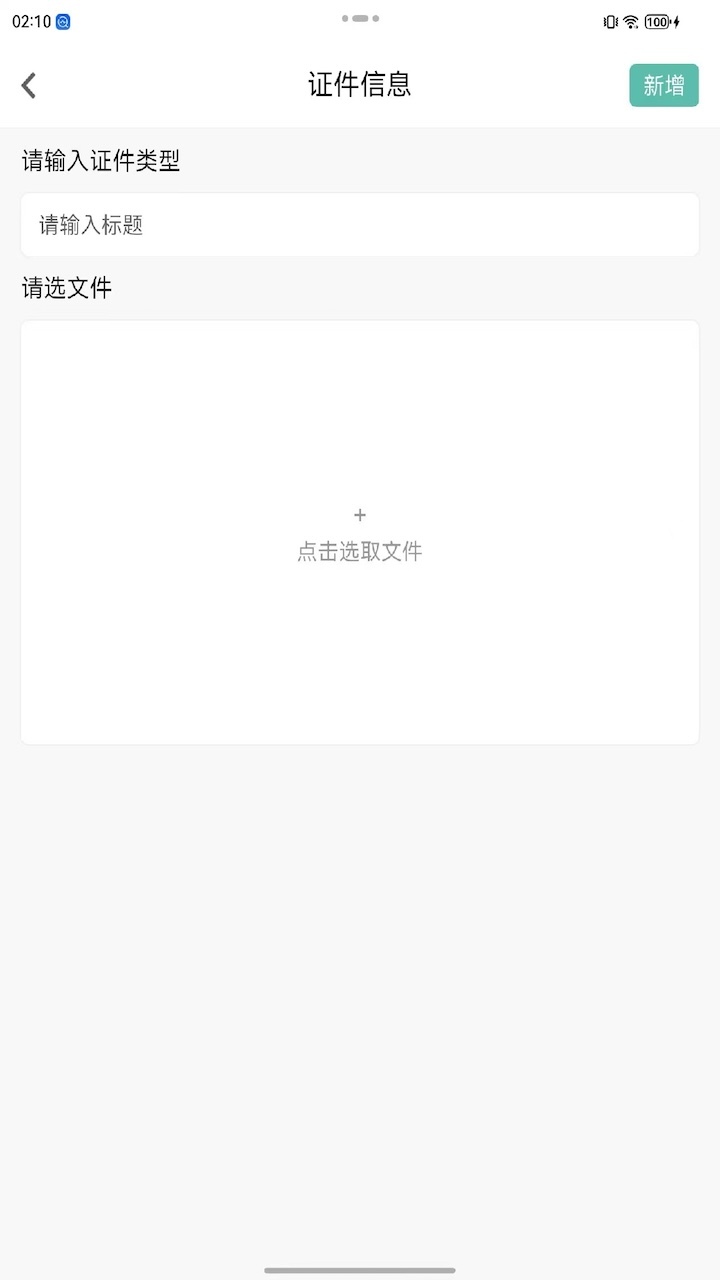Screen dimensions: 720x1280
Task: Go back using the top-left arrow
Action: 29,86
